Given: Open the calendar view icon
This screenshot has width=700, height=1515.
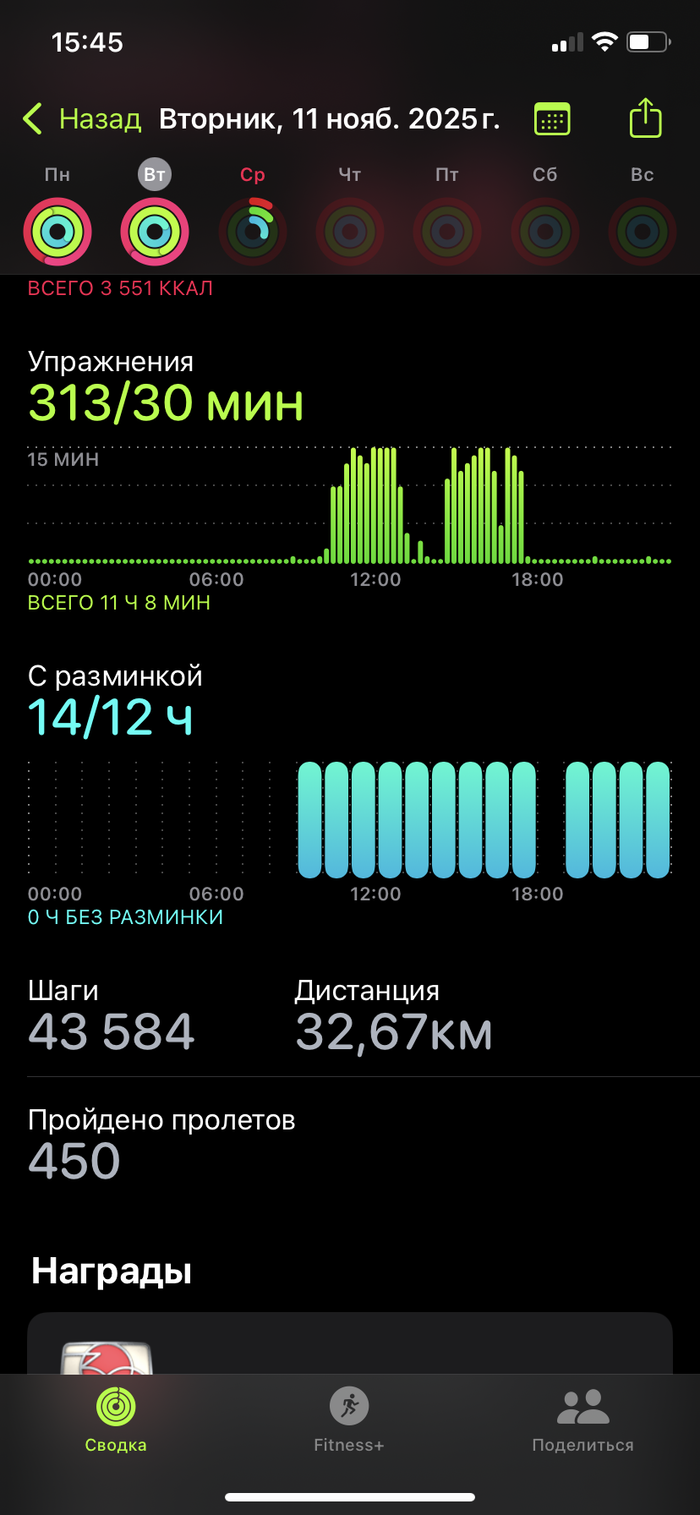Looking at the screenshot, I should coord(552,120).
